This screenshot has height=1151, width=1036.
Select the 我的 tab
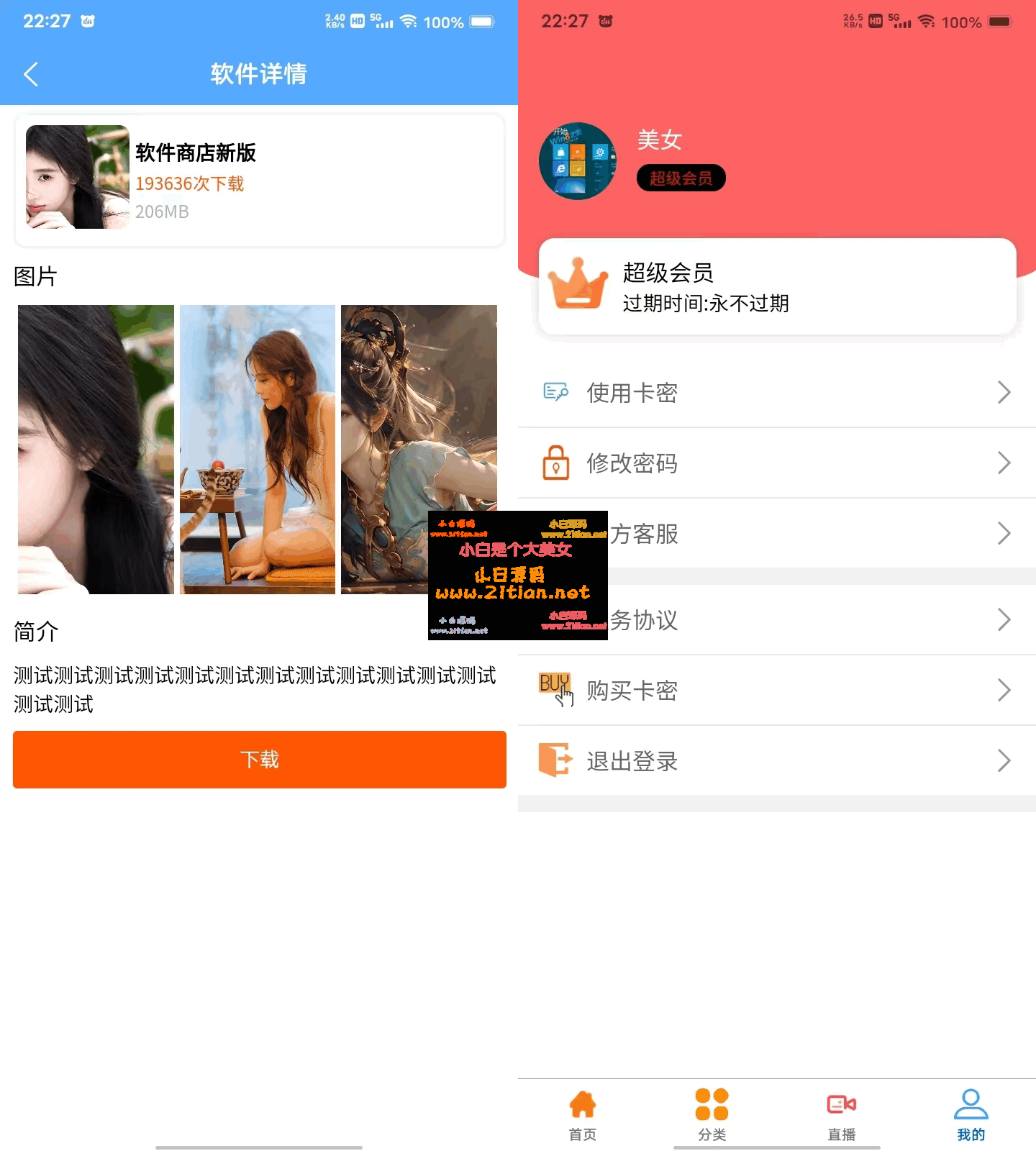pyautogui.click(x=971, y=1115)
